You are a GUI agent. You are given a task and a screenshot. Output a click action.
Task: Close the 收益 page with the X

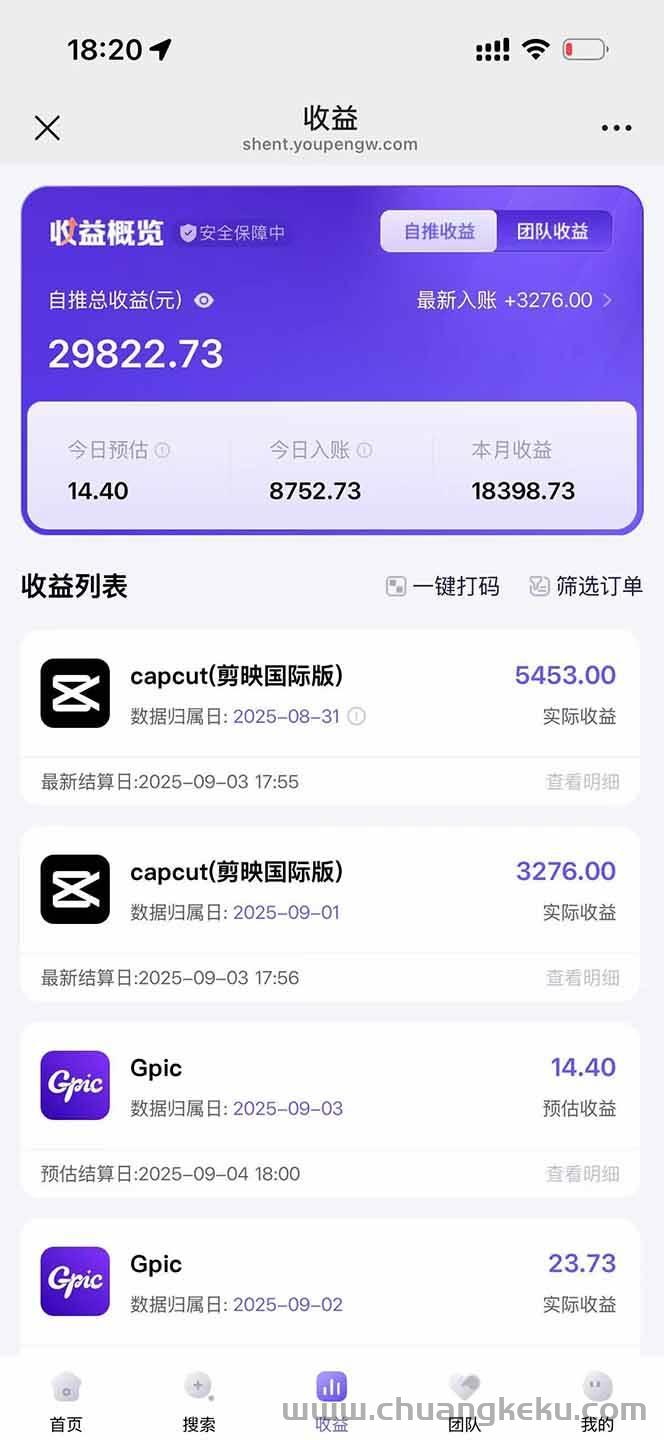click(x=47, y=128)
